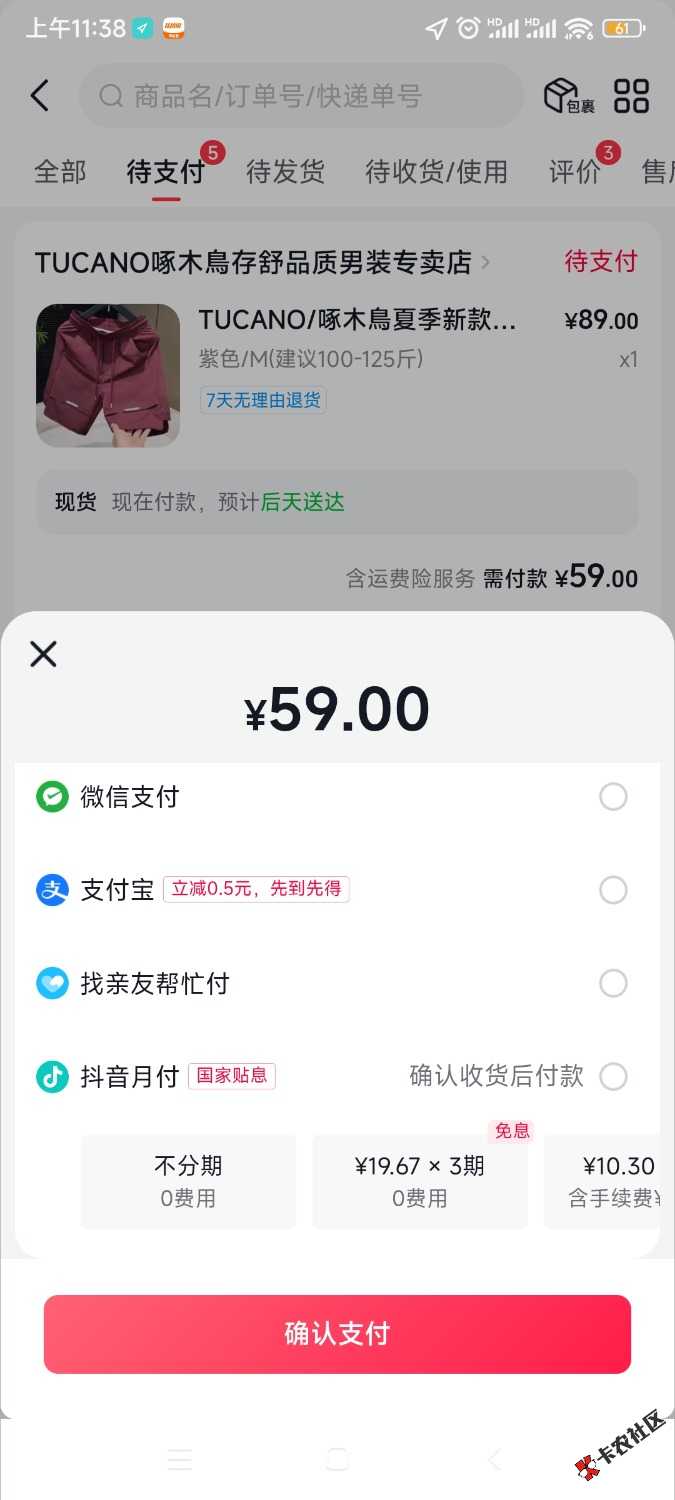The height and width of the screenshot is (1500, 675).
Task: Tap 确认支付 to confirm payment
Action: (x=337, y=1334)
